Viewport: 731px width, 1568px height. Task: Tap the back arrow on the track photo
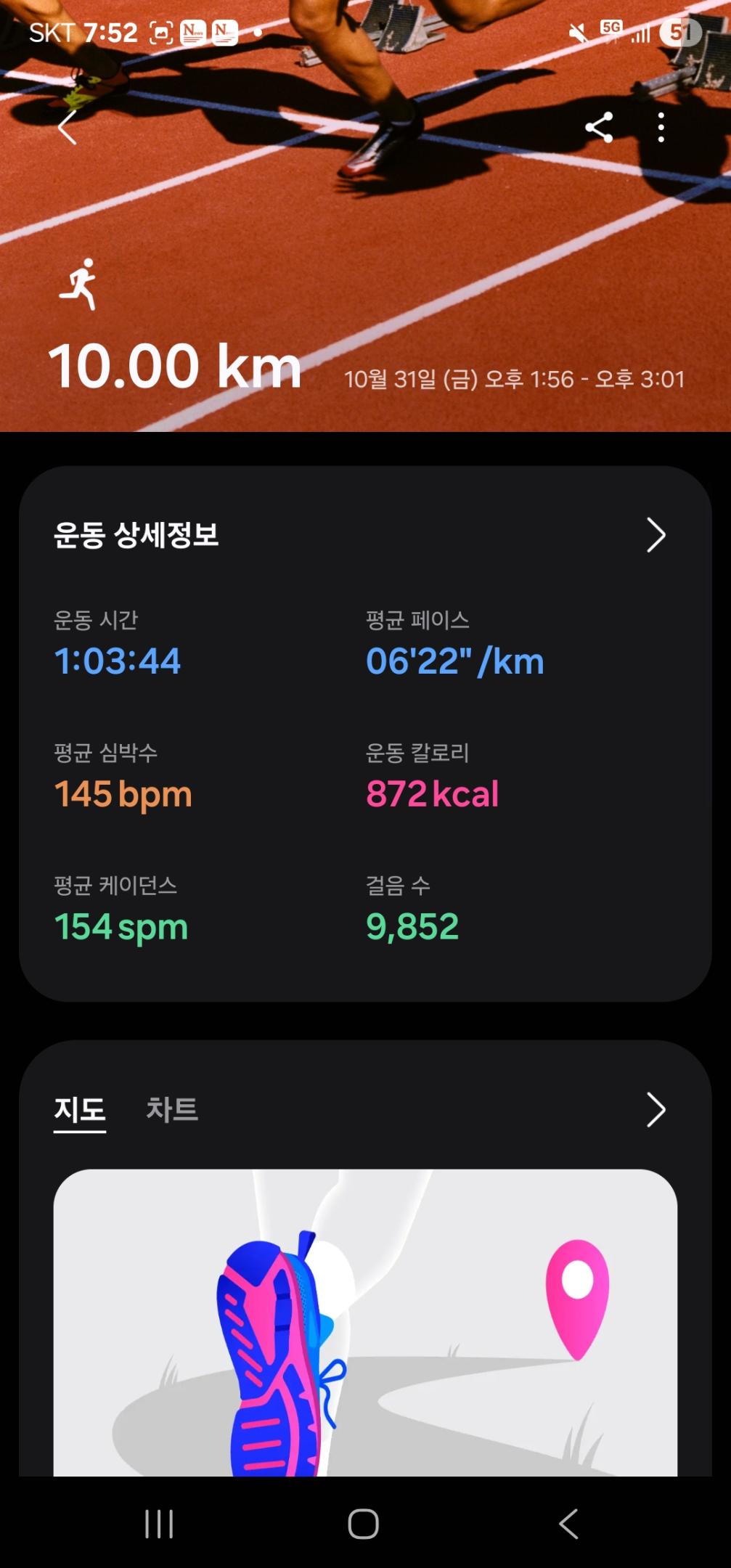click(x=68, y=129)
